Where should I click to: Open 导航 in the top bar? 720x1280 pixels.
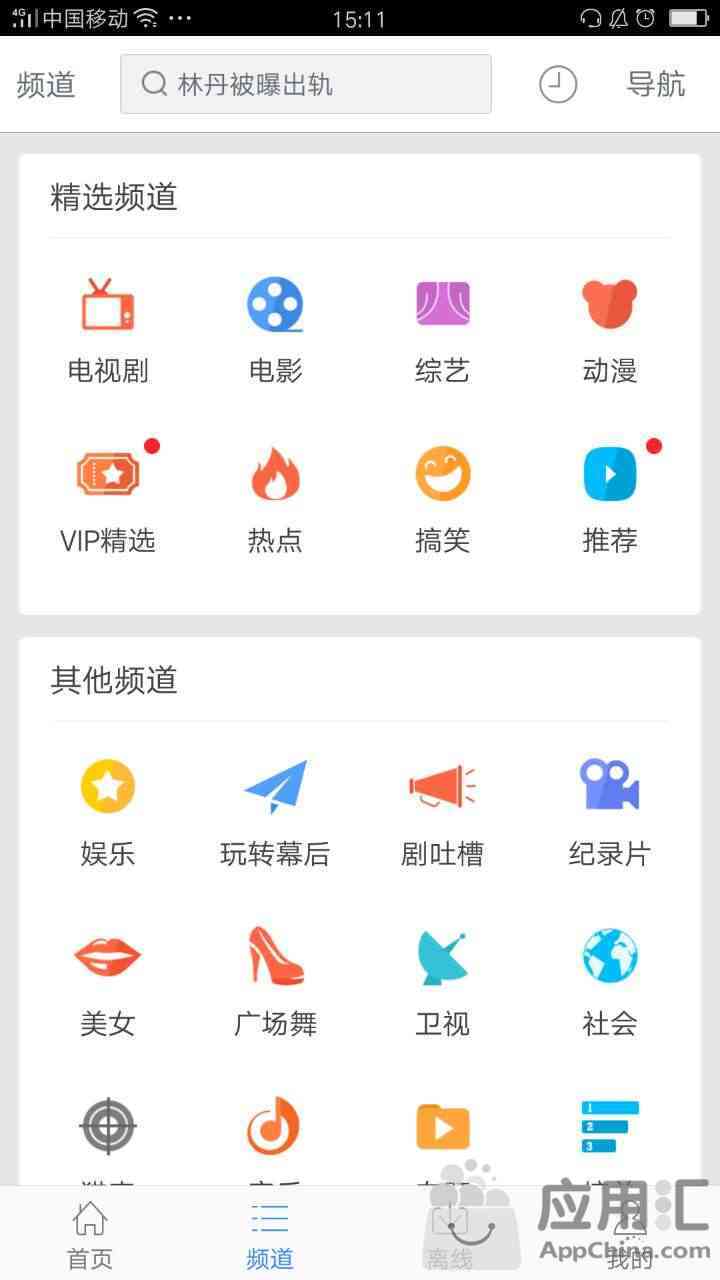pyautogui.click(x=656, y=84)
